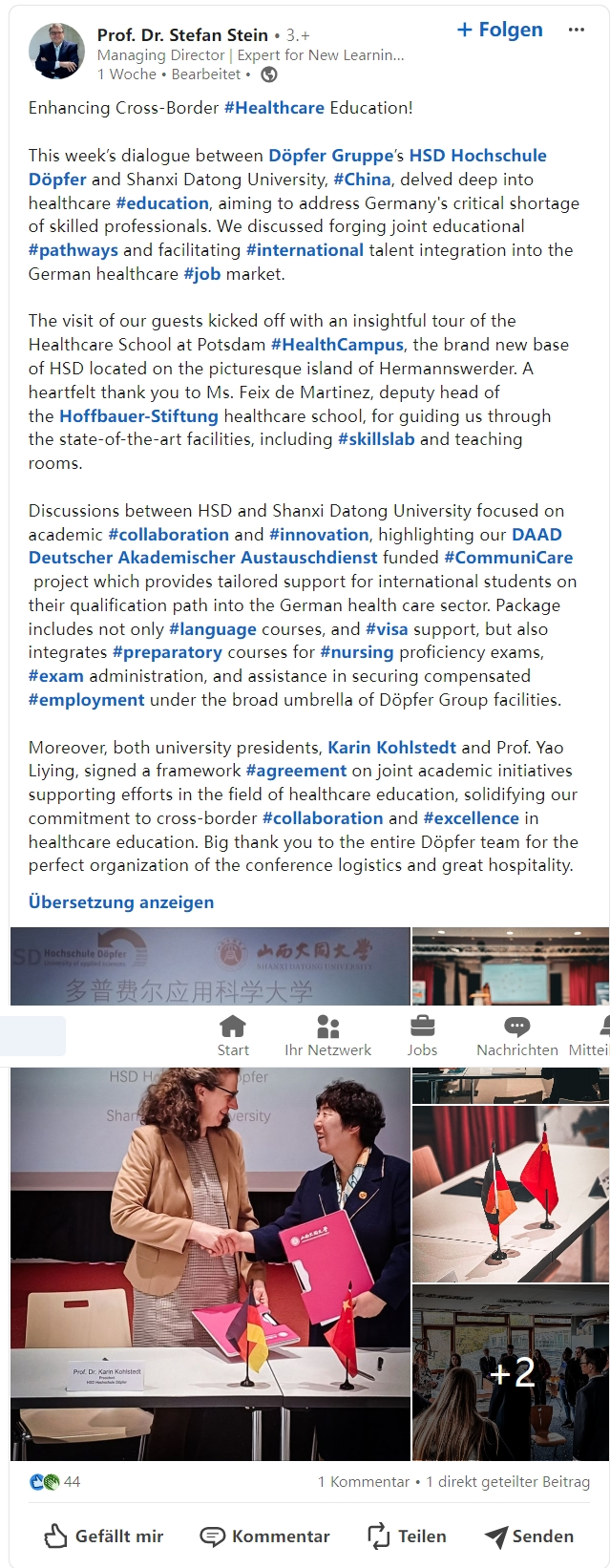Open the #Healthcare hashtag
Viewport: 610px width, 1568px height.
pos(274,108)
